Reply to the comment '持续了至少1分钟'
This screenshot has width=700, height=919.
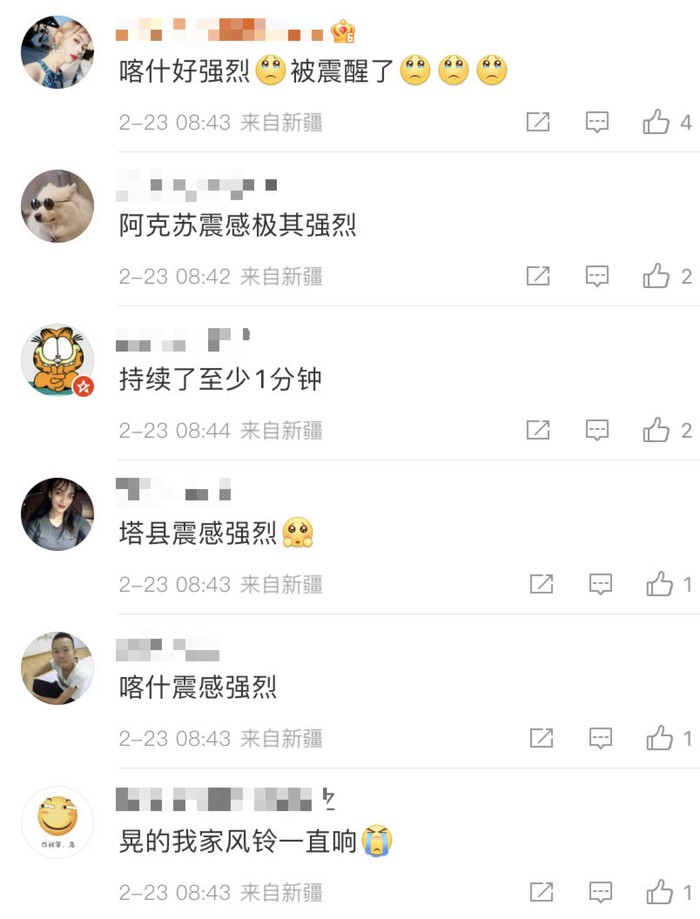[x=597, y=430]
